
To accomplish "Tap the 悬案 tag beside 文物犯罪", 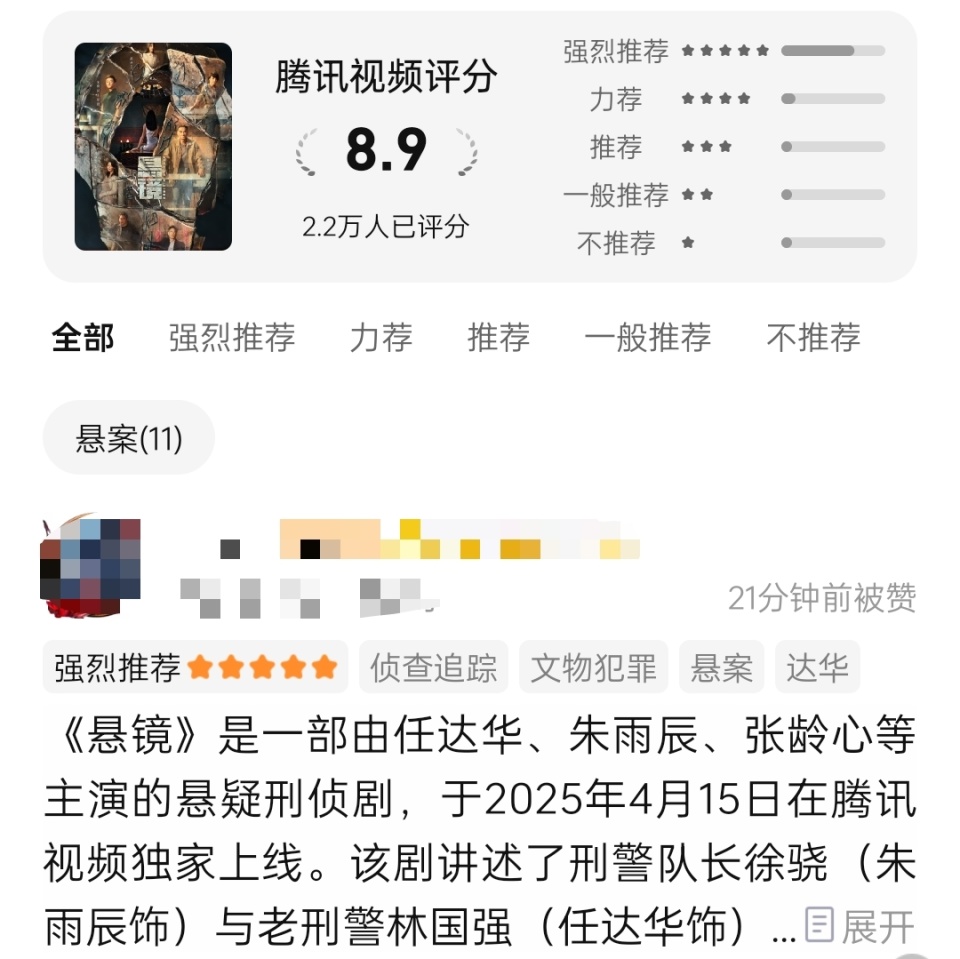I will (721, 667).
